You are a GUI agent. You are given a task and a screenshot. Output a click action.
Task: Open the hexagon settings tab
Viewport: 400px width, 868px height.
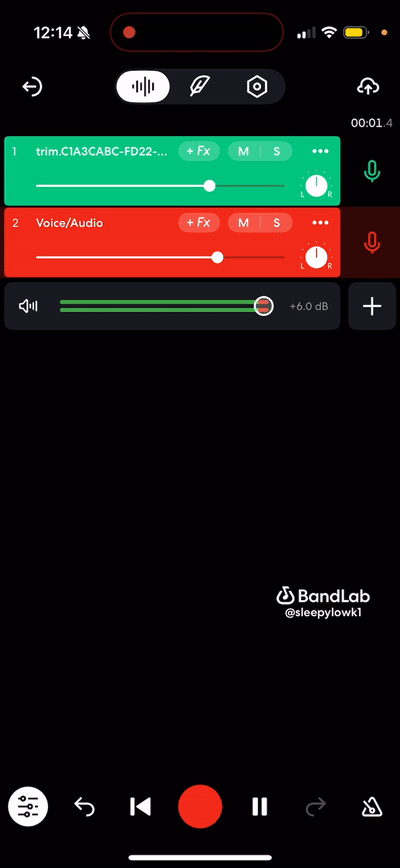(x=257, y=87)
